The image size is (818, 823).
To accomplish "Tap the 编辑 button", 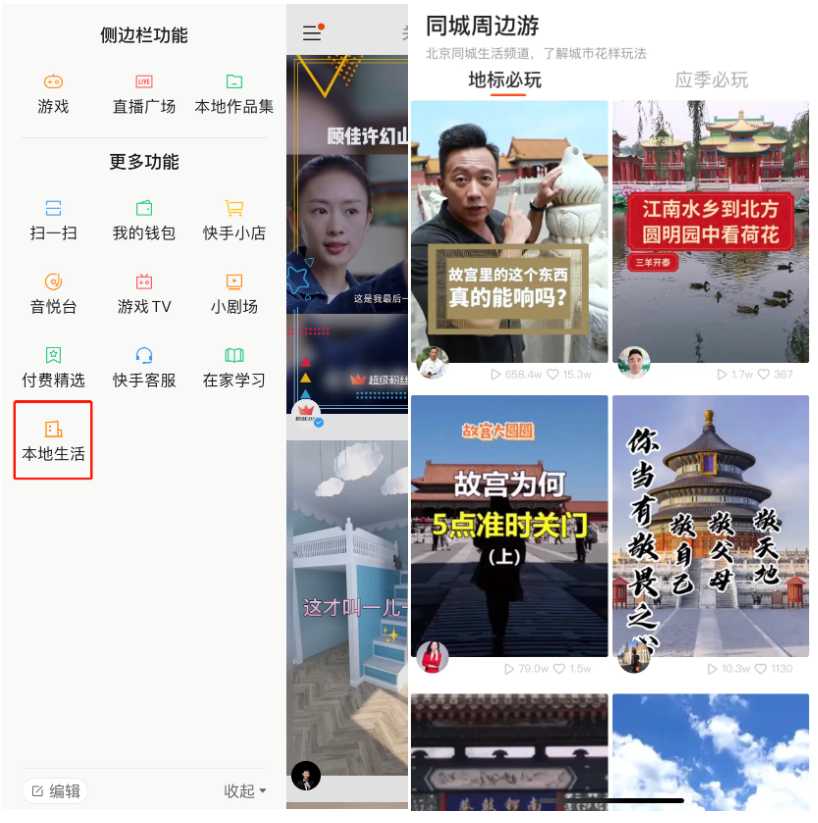I will tap(56, 791).
